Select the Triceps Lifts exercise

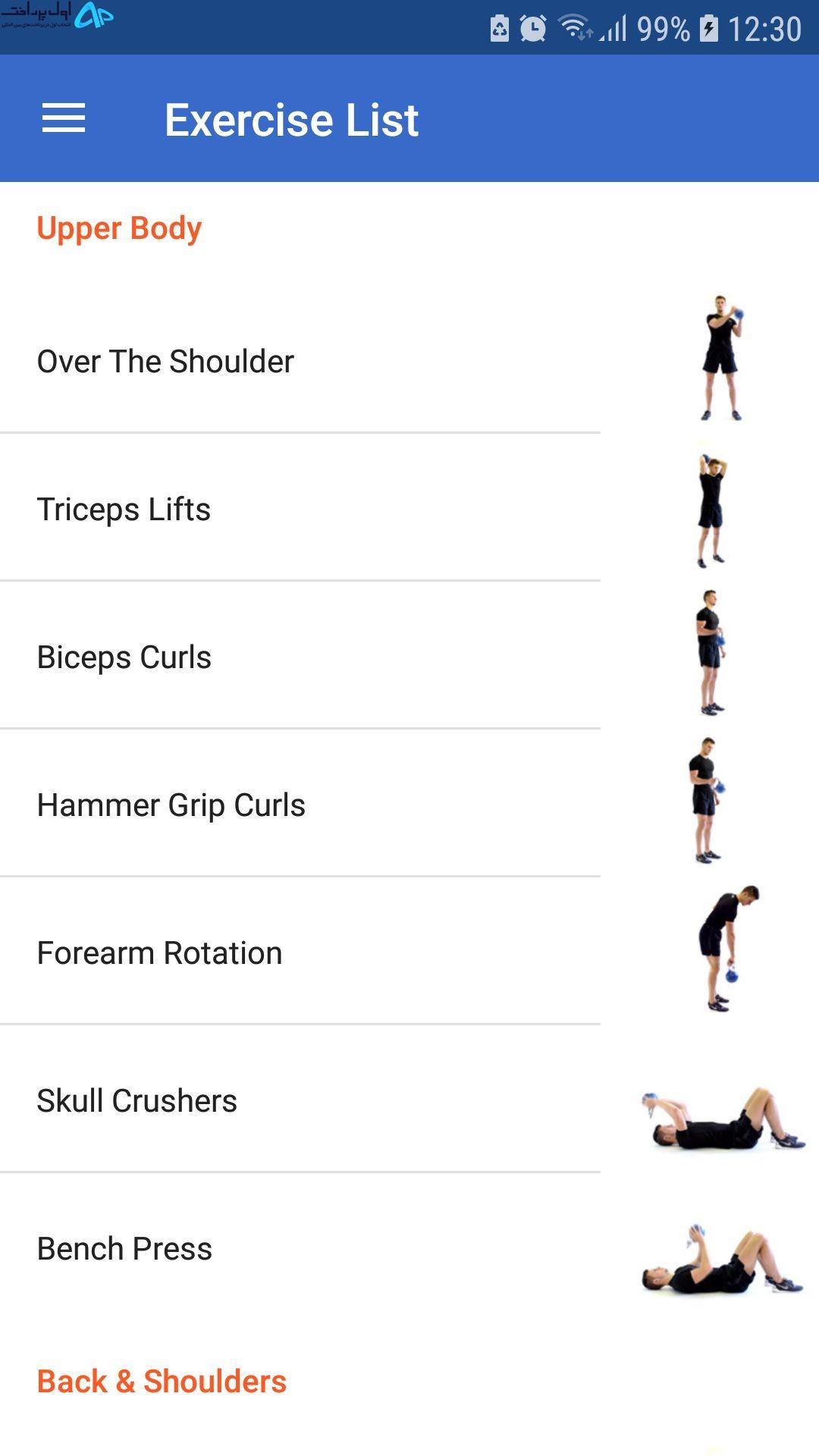click(x=409, y=508)
